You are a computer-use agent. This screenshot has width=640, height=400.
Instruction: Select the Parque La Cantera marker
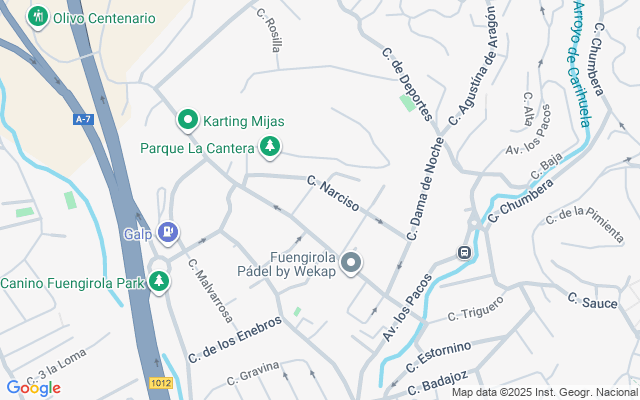pyautogui.click(x=269, y=148)
